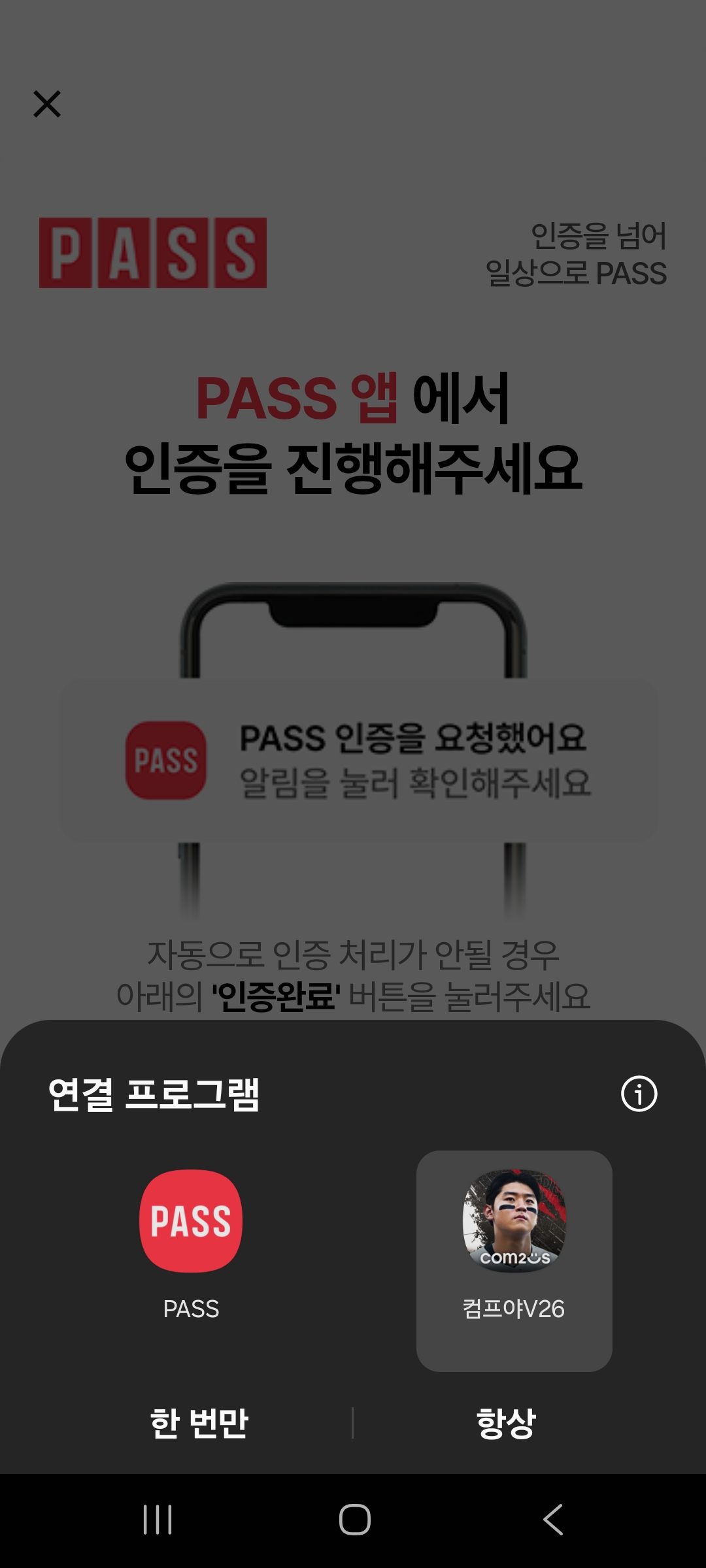This screenshot has width=706, height=1568.
Task: Choose 항상 to always use this app
Action: point(507,1423)
